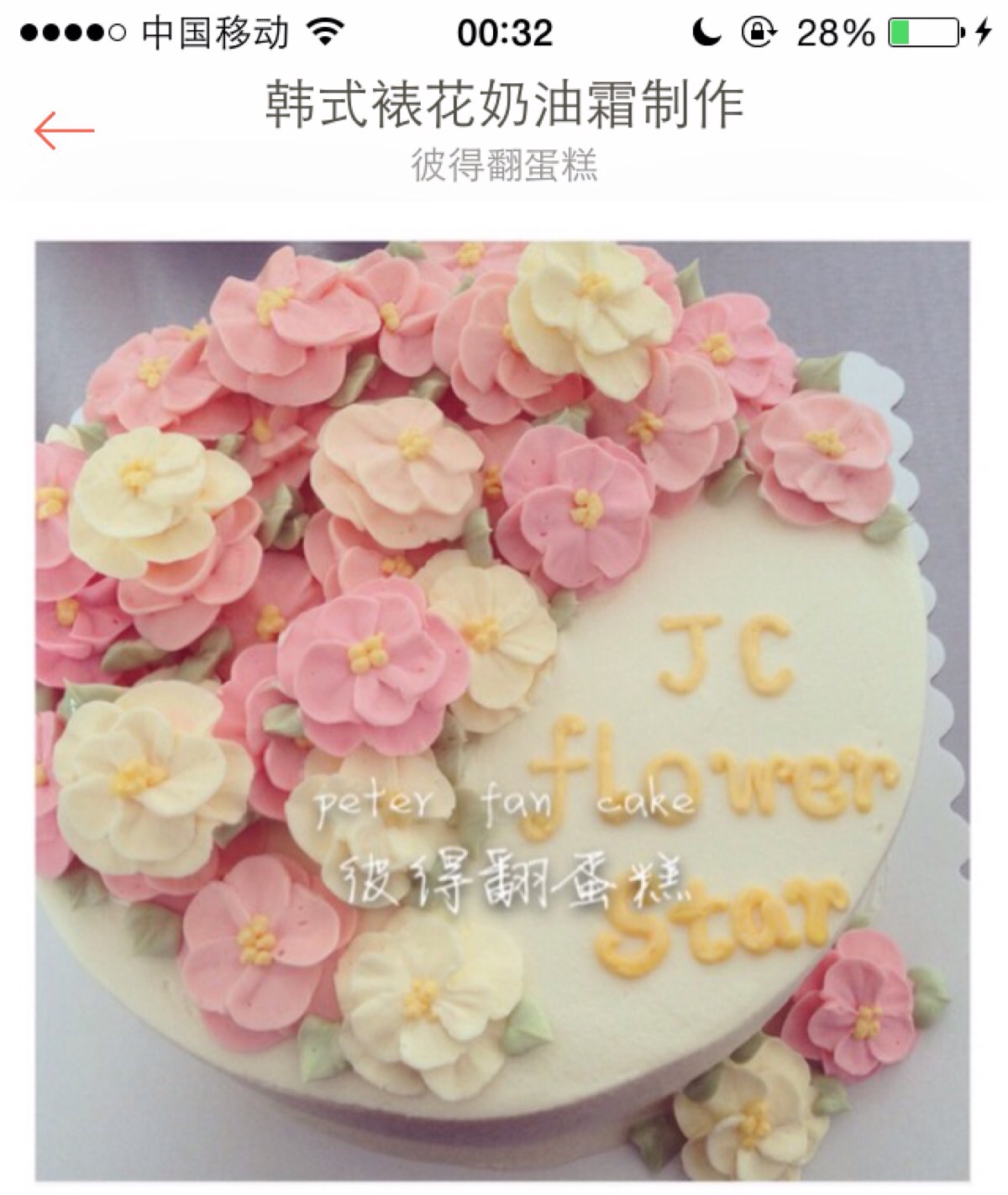Go back using the red arrow
The width and height of the screenshot is (1008, 1195).
tap(64, 131)
